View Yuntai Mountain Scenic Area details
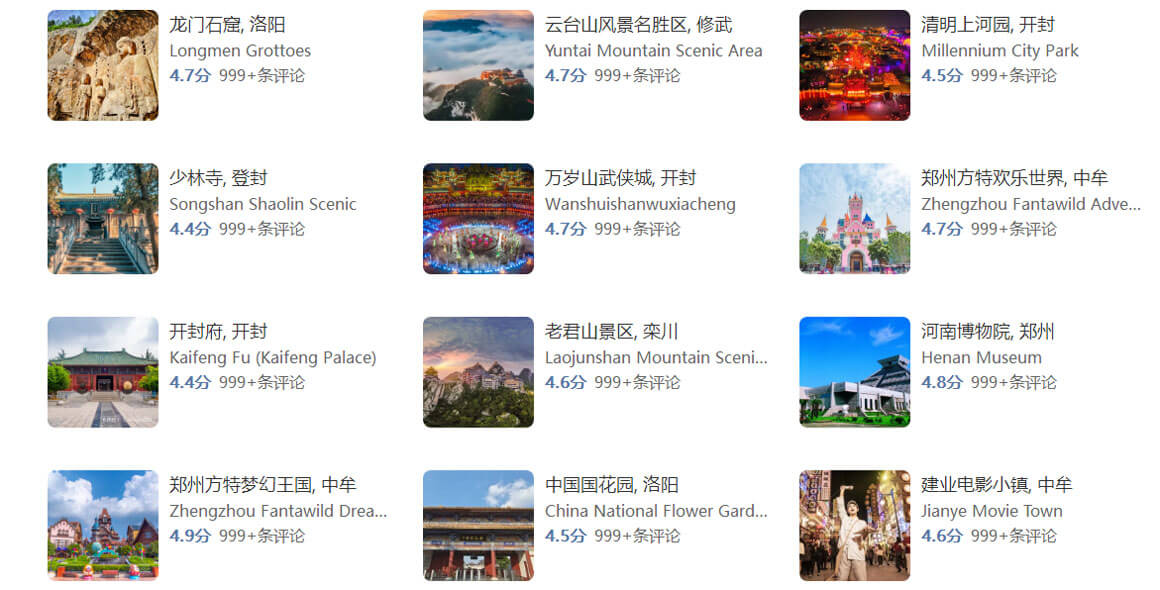This screenshot has width=1160, height=590. 653,50
